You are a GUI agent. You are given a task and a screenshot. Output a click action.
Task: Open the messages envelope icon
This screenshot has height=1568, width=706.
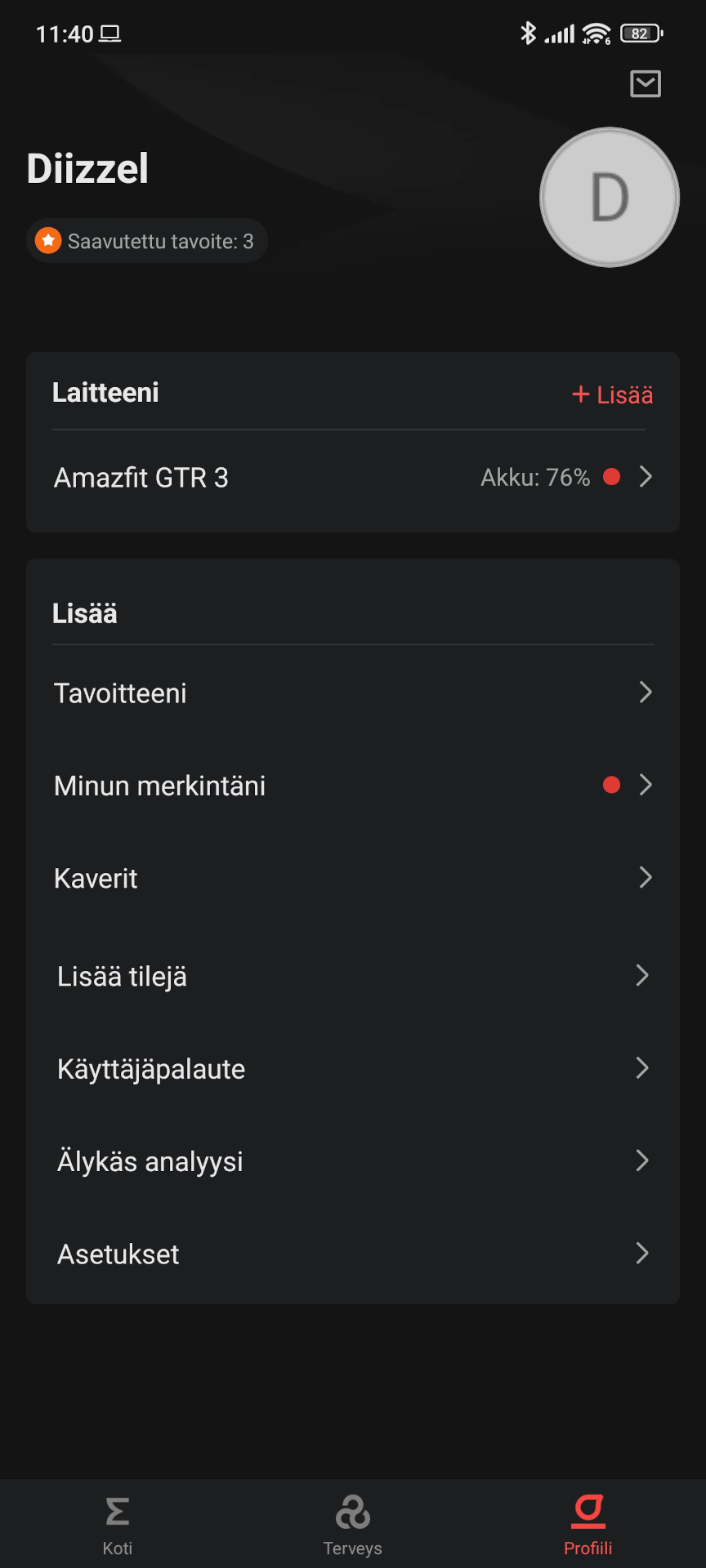coord(646,83)
